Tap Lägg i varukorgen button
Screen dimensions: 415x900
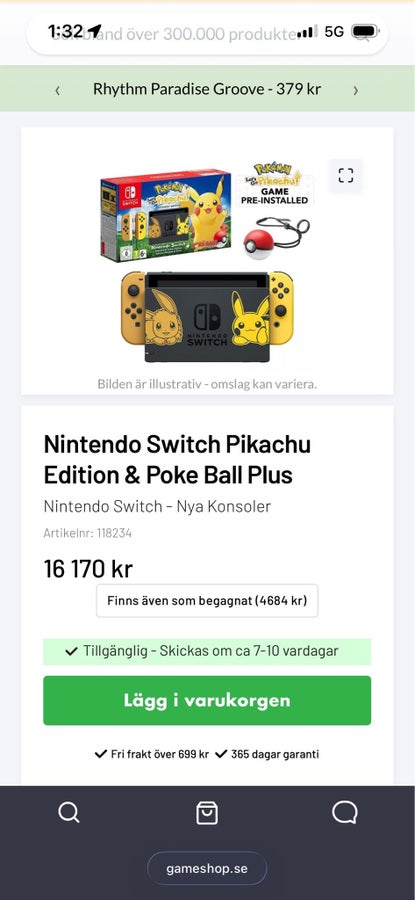click(207, 700)
